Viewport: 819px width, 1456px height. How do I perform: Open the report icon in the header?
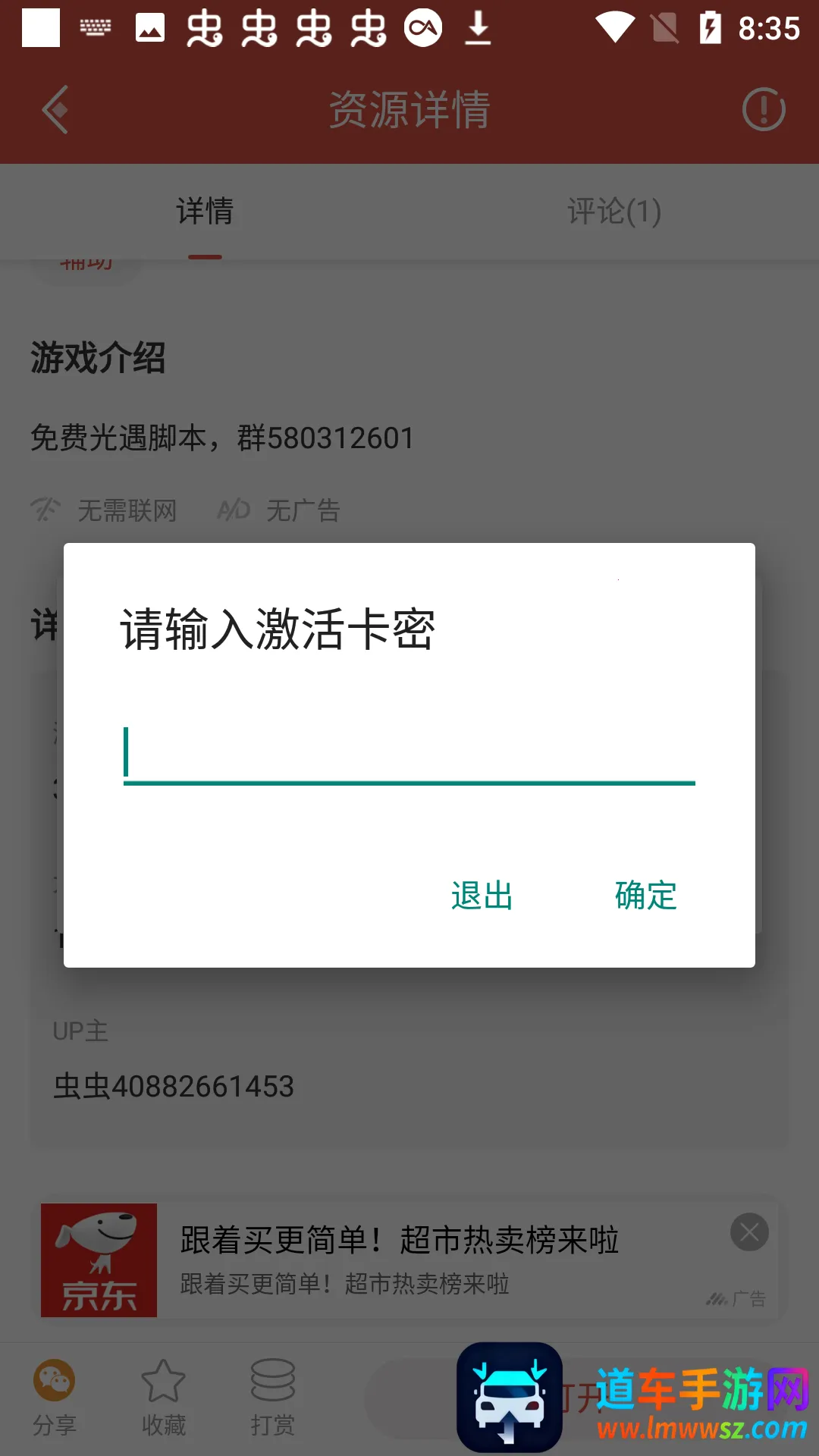click(763, 110)
